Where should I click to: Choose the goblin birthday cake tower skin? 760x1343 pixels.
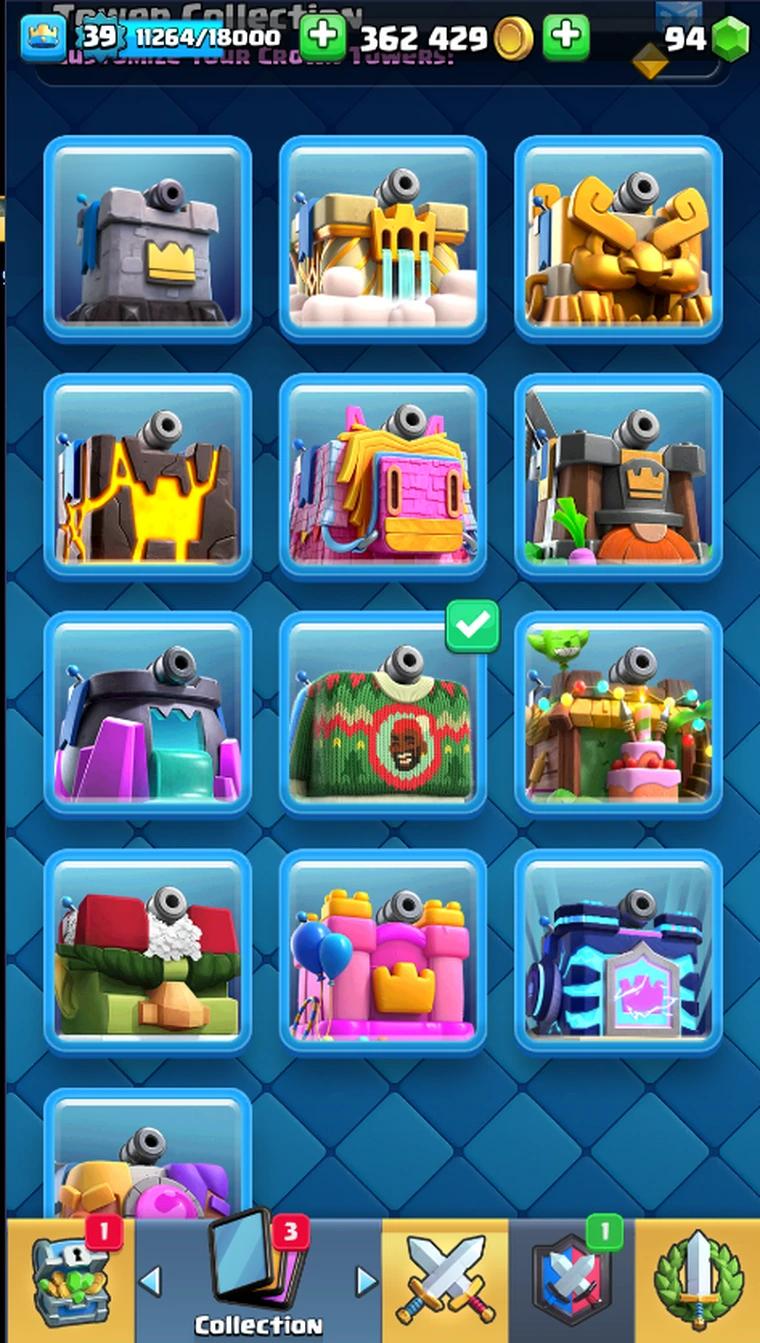[x=618, y=715]
